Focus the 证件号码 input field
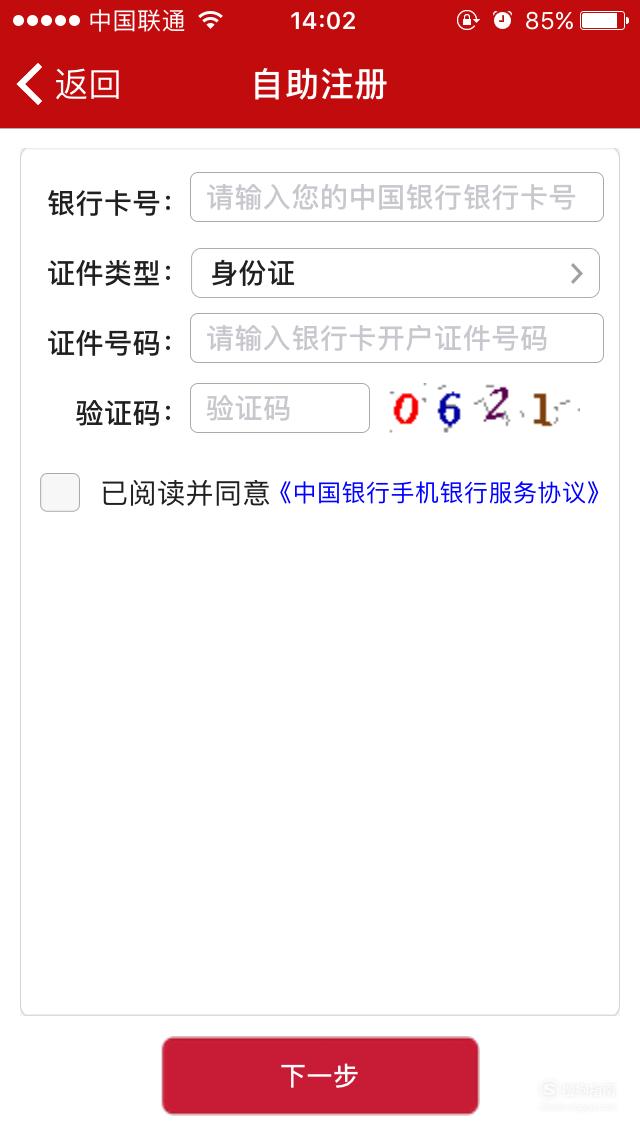 coord(396,338)
